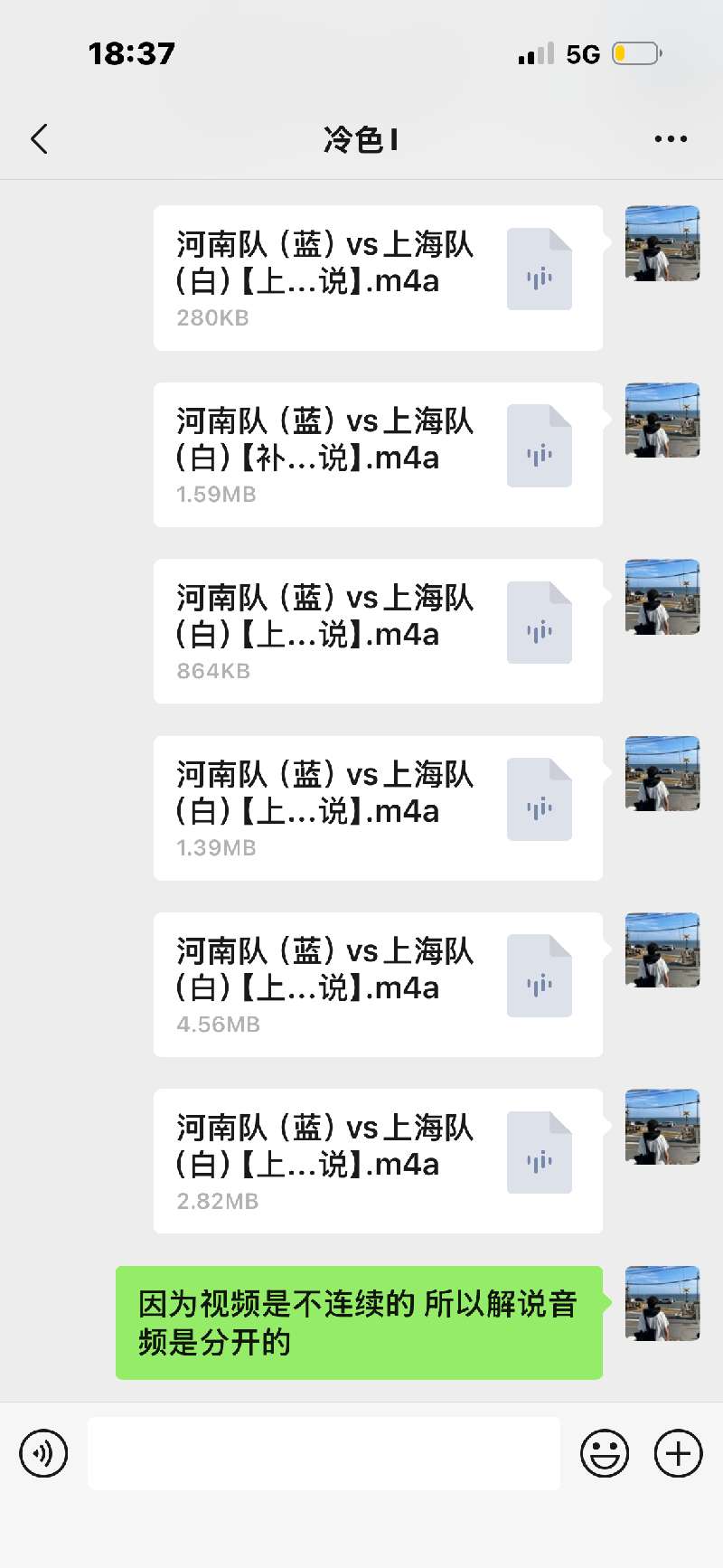Open the 1.39MB m4a audio file
The height and width of the screenshot is (1568, 723).
click(378, 808)
